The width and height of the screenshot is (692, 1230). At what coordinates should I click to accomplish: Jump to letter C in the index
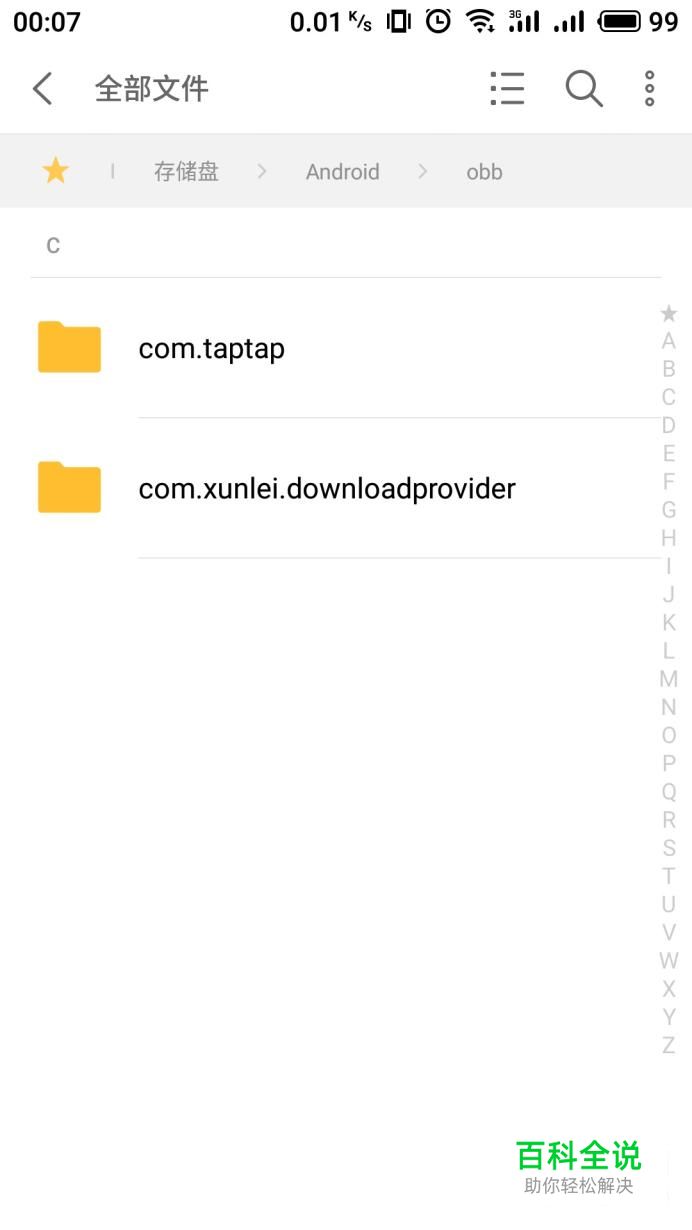click(669, 397)
